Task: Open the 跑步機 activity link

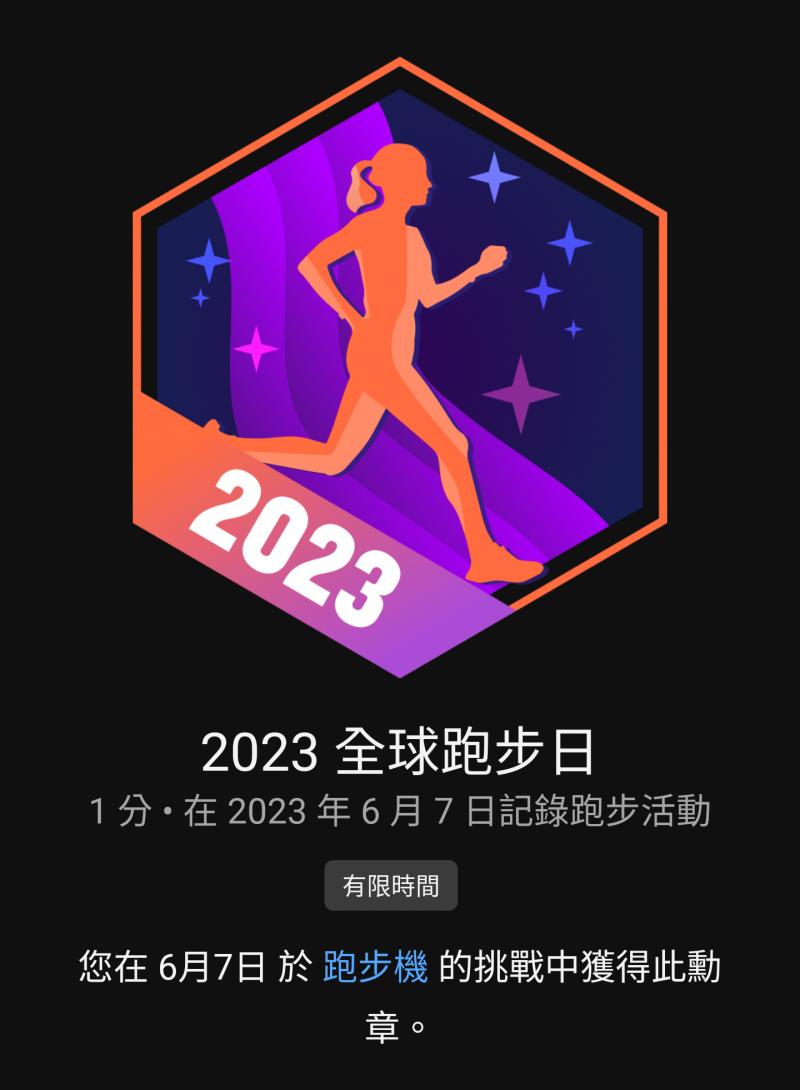Action: pos(375,968)
